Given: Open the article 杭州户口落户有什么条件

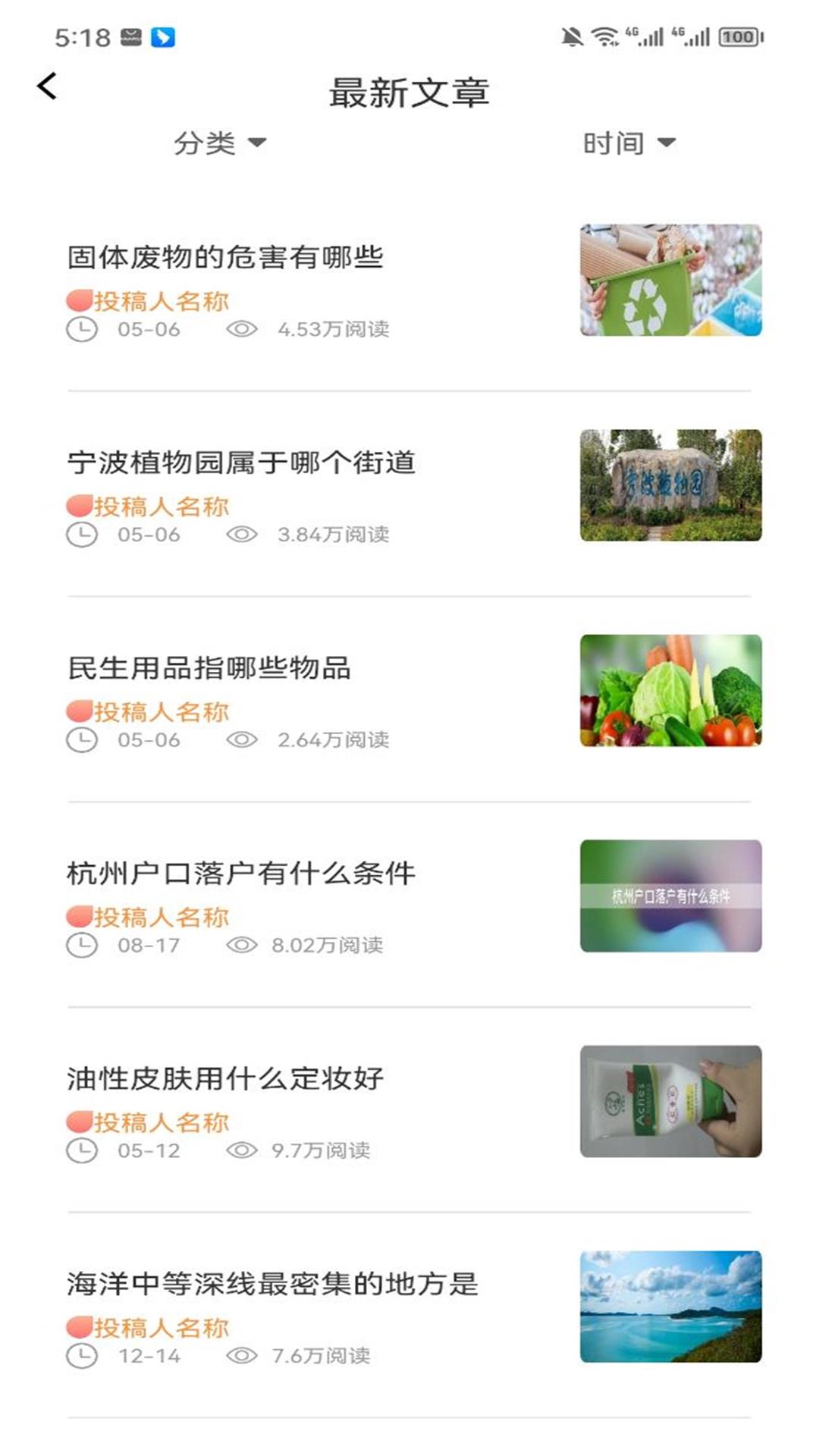Looking at the screenshot, I should point(243,873).
